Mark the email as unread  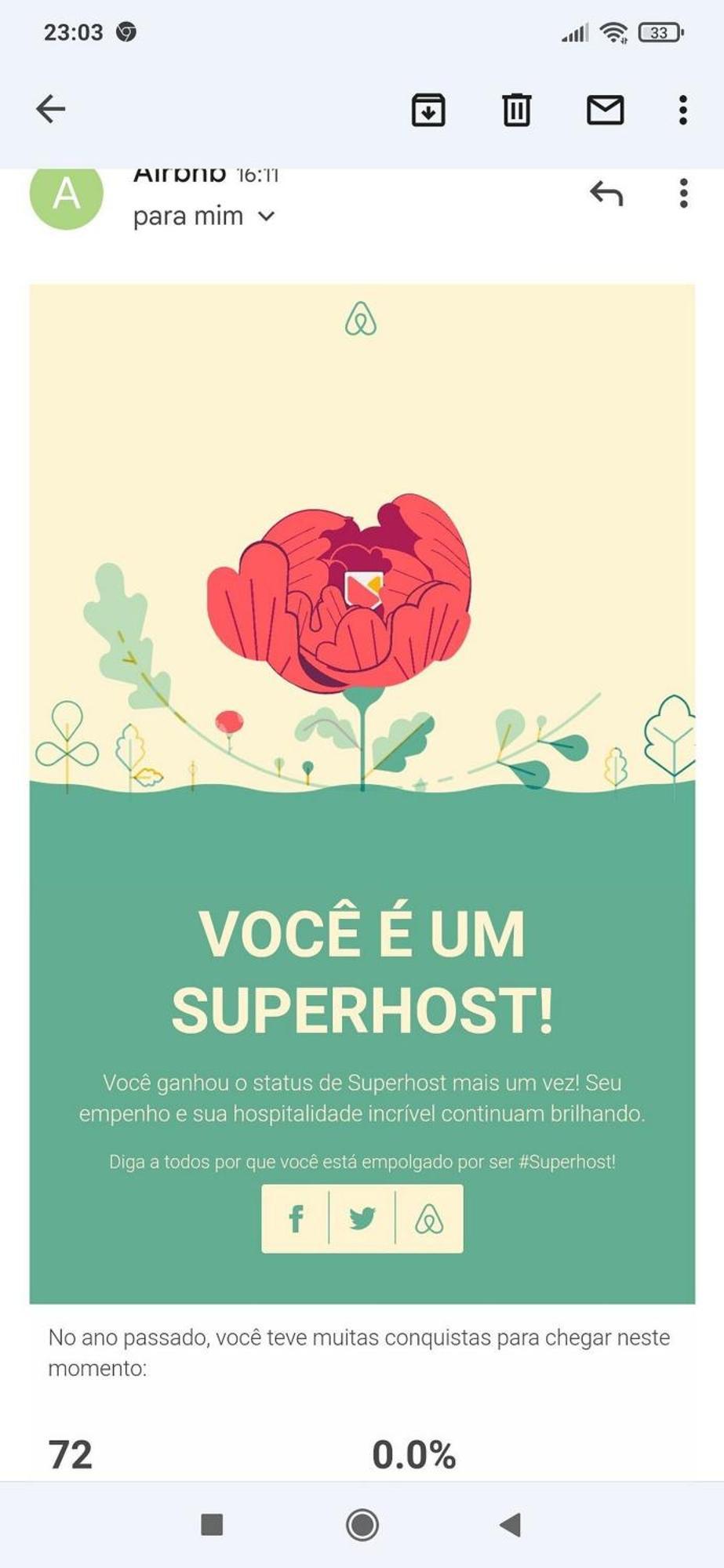click(x=605, y=110)
